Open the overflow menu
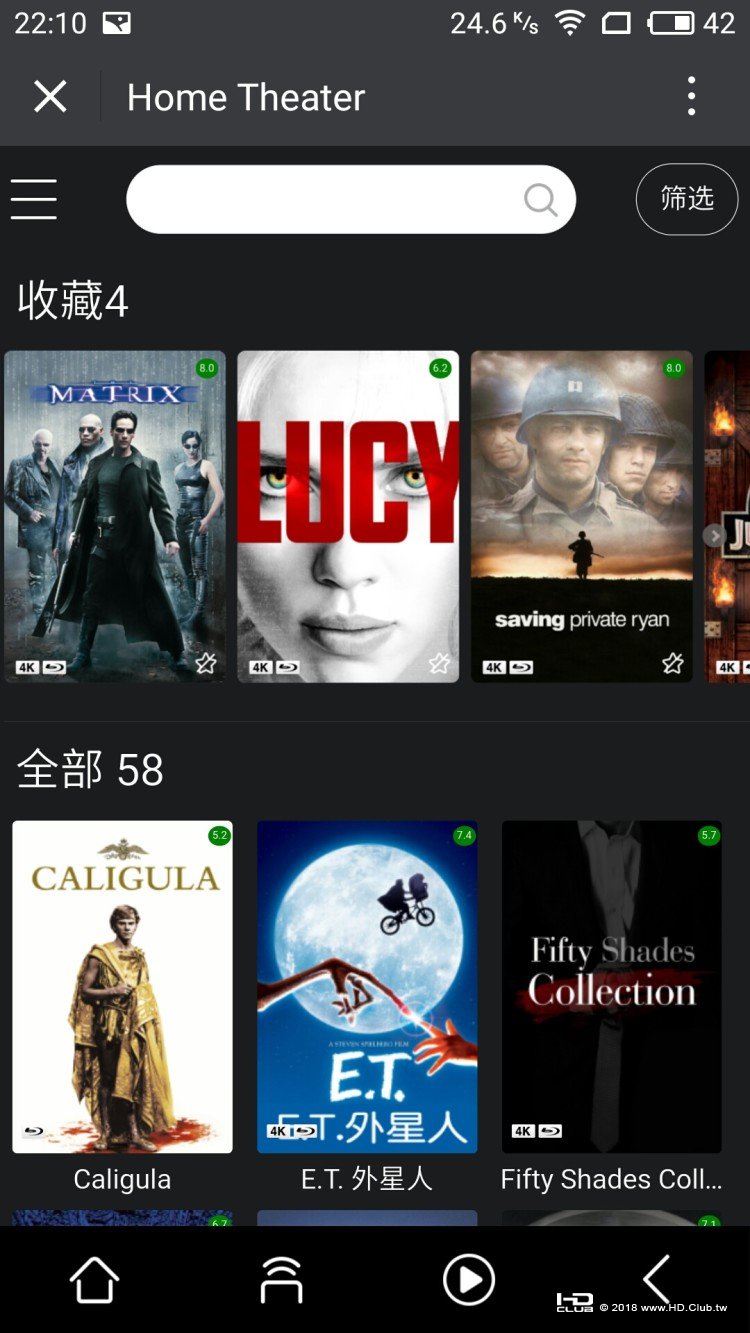Image resolution: width=750 pixels, height=1333 pixels. [x=691, y=97]
